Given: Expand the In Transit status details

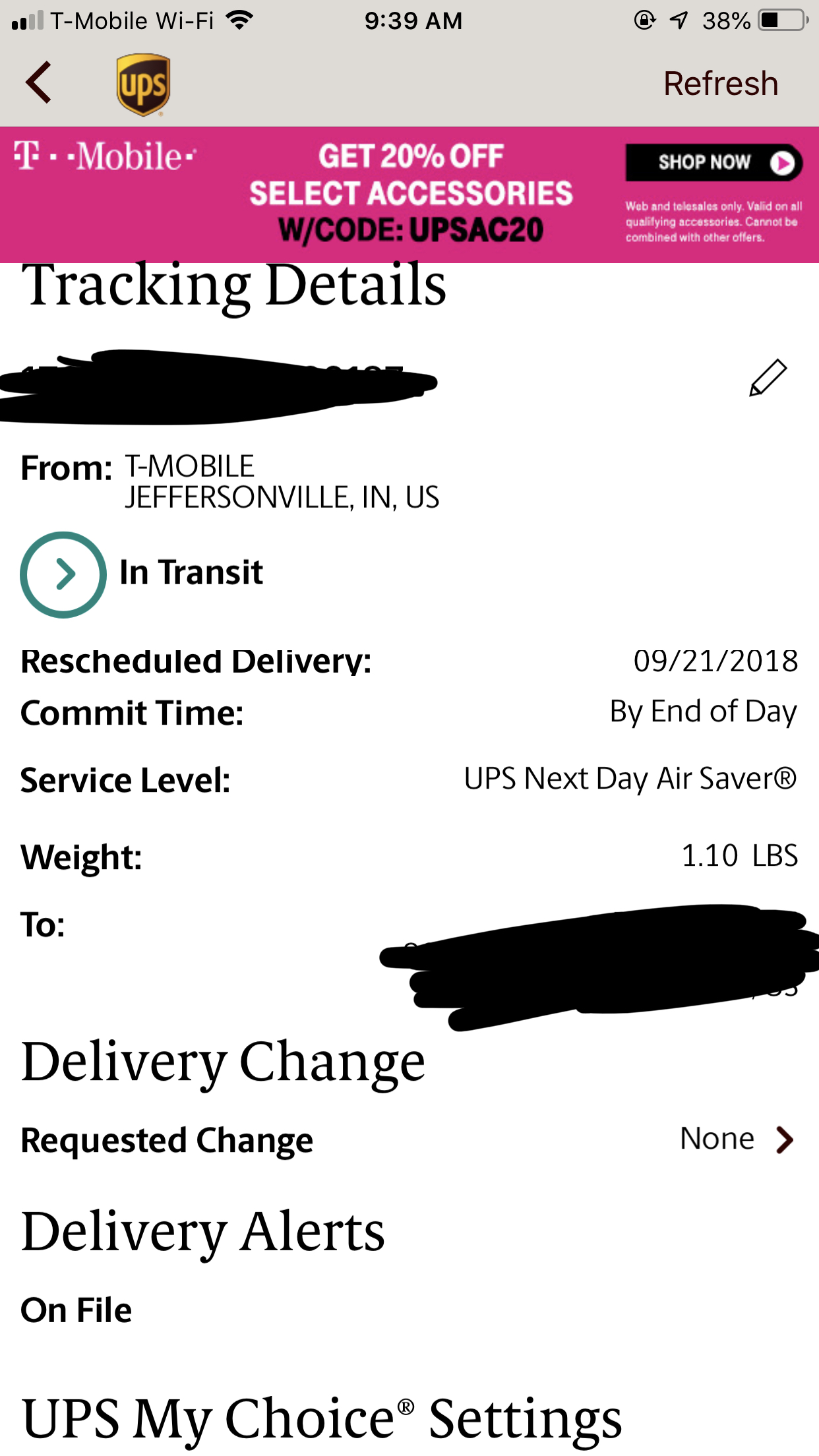Looking at the screenshot, I should click(63, 574).
